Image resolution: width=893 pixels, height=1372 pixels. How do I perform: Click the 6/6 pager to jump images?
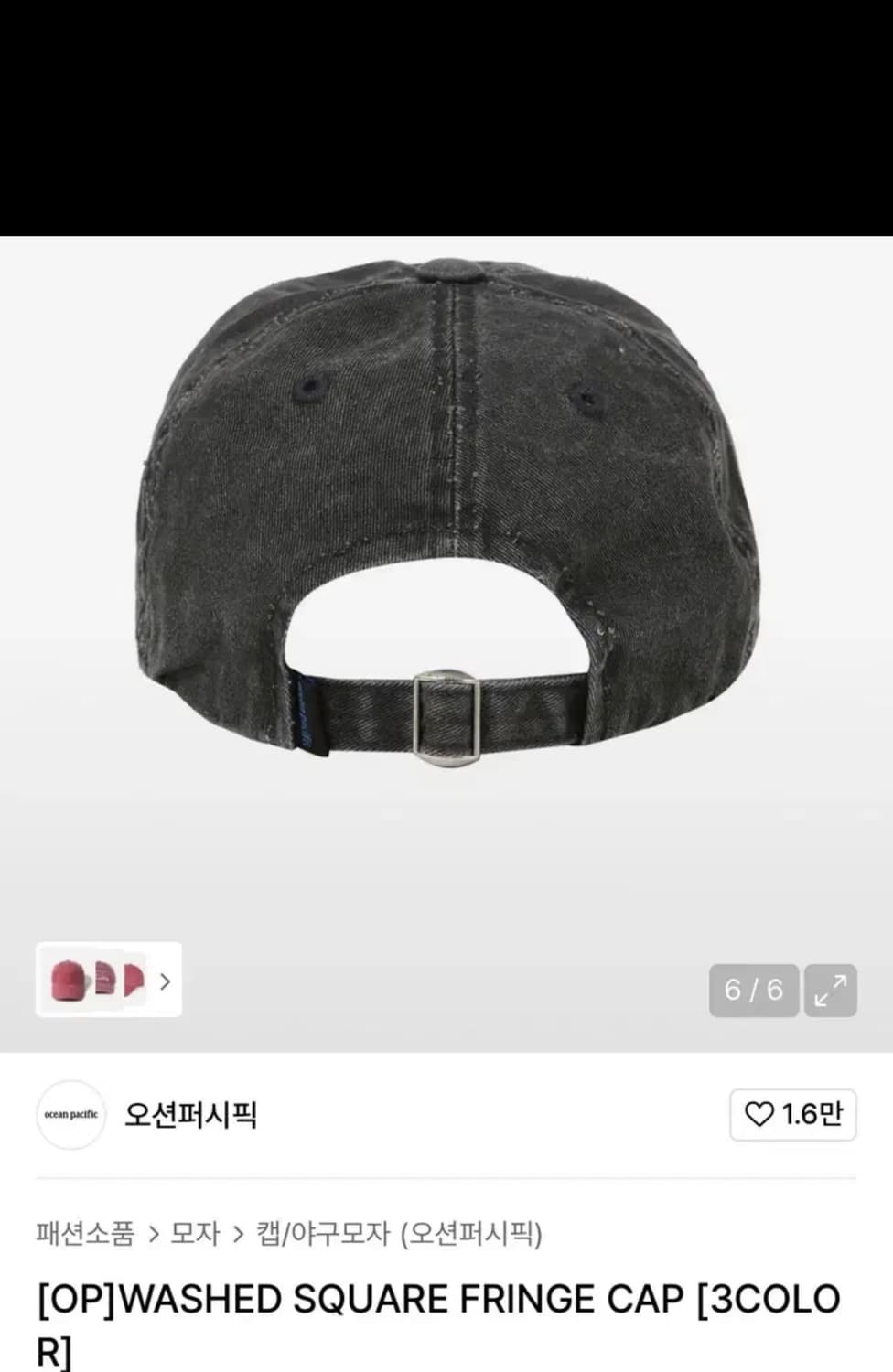pyautogui.click(x=752, y=990)
